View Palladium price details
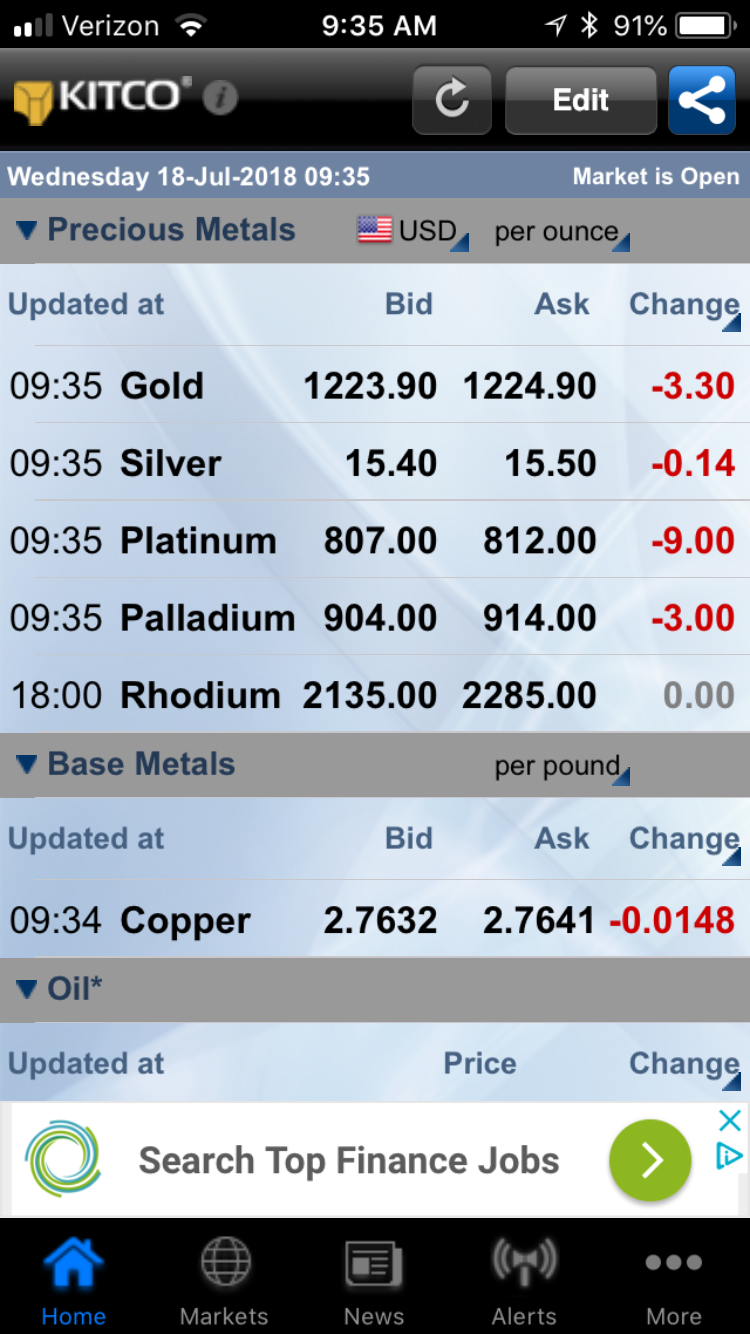 pyautogui.click(x=374, y=618)
